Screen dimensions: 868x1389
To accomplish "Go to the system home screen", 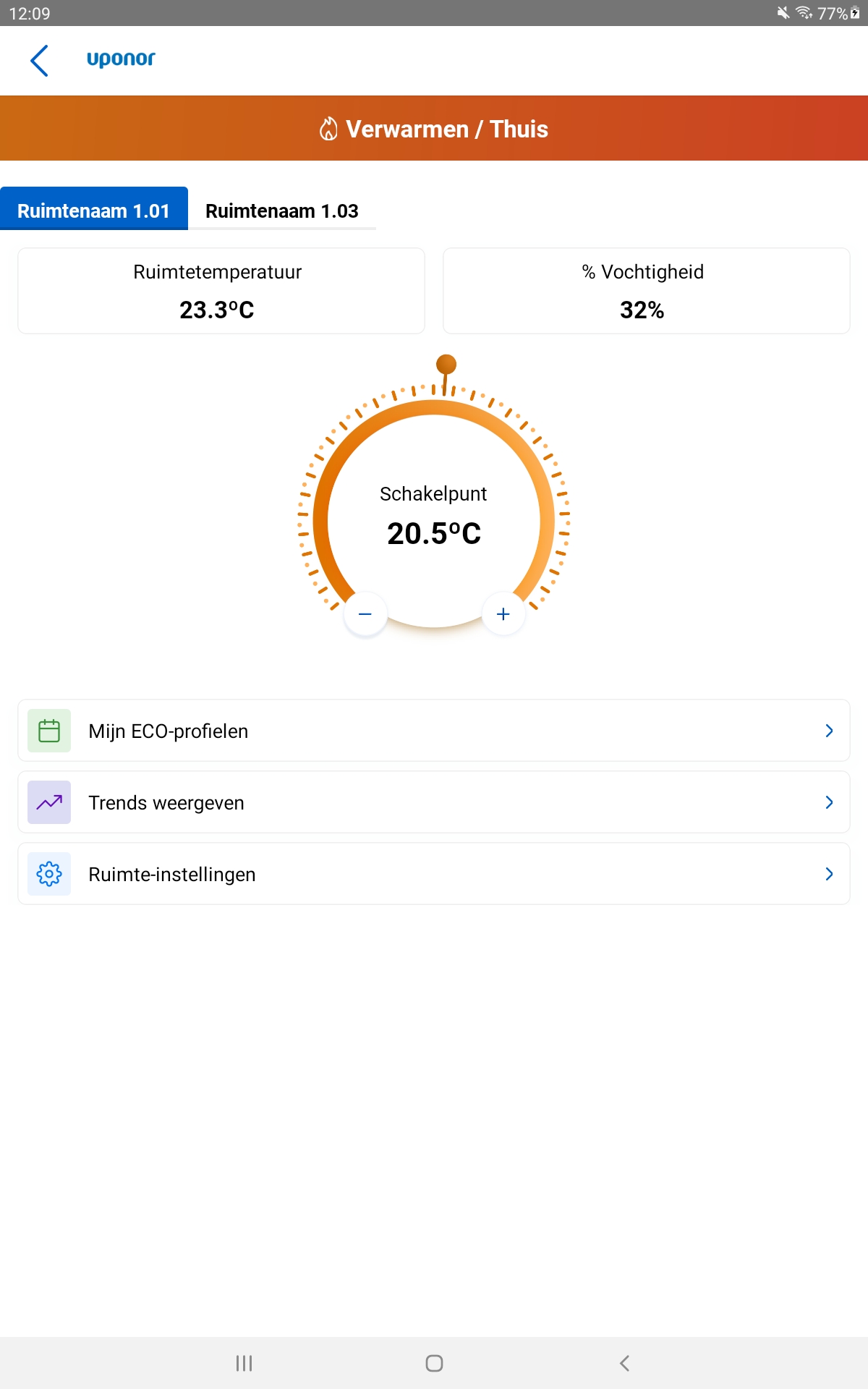I will click(x=434, y=1363).
